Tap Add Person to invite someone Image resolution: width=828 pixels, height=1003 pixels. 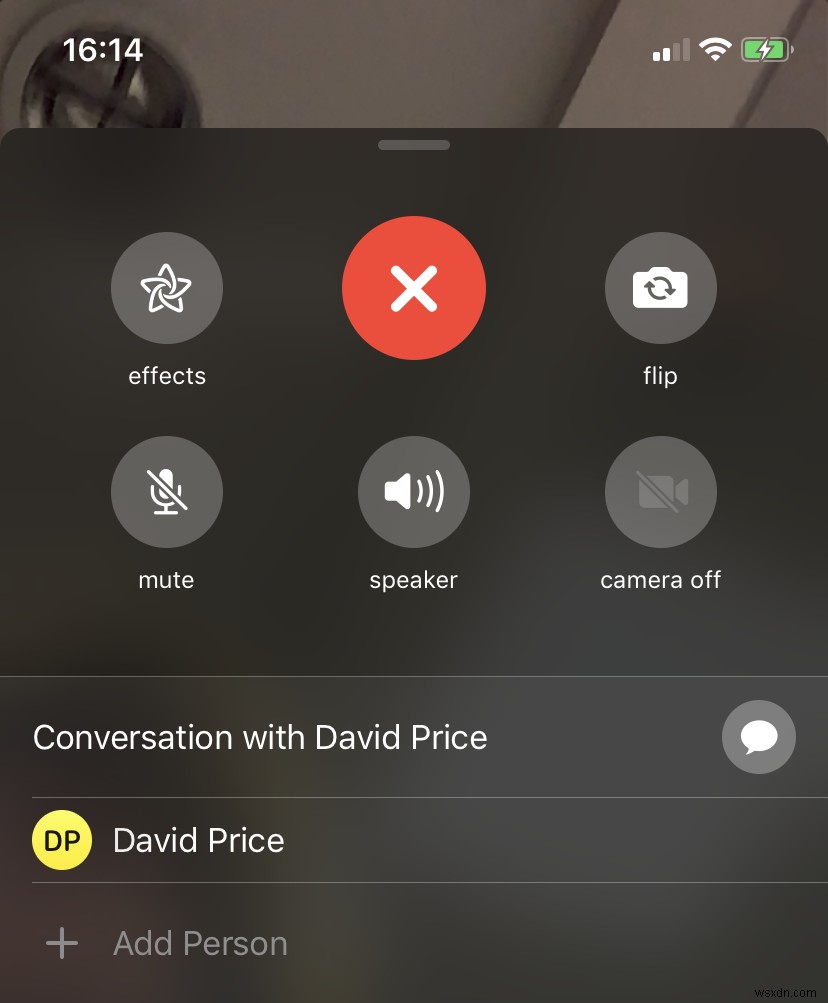200,942
